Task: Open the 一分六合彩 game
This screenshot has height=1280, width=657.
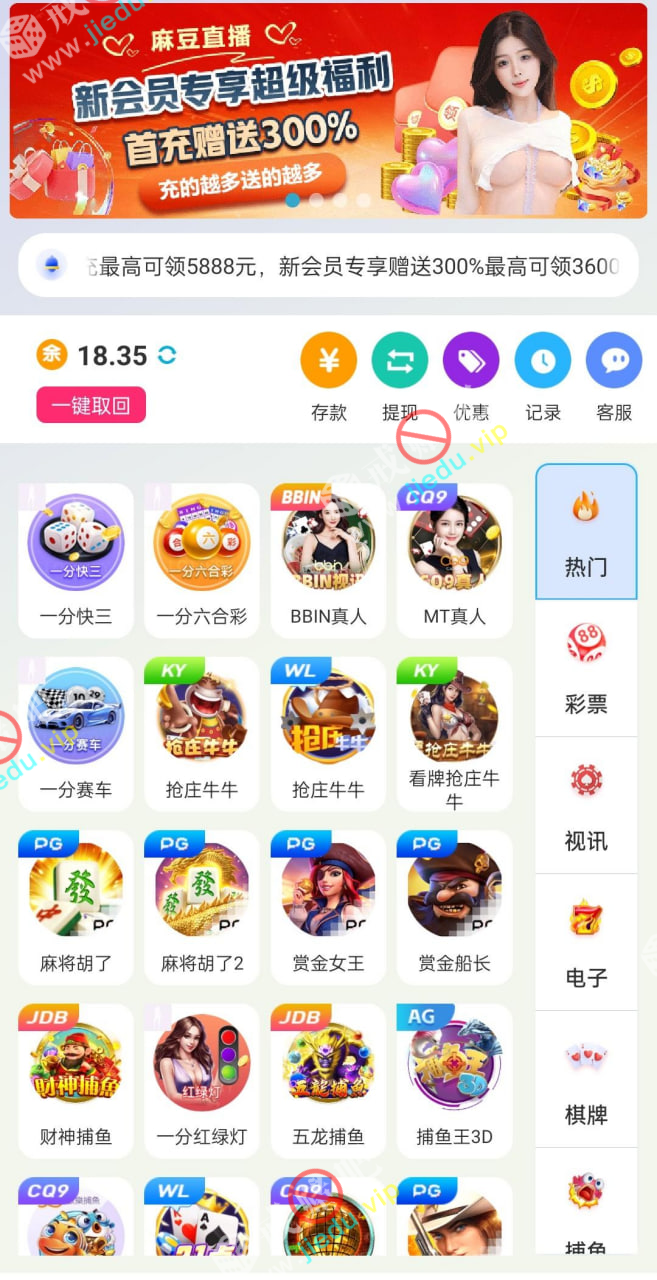Action: pyautogui.click(x=202, y=559)
